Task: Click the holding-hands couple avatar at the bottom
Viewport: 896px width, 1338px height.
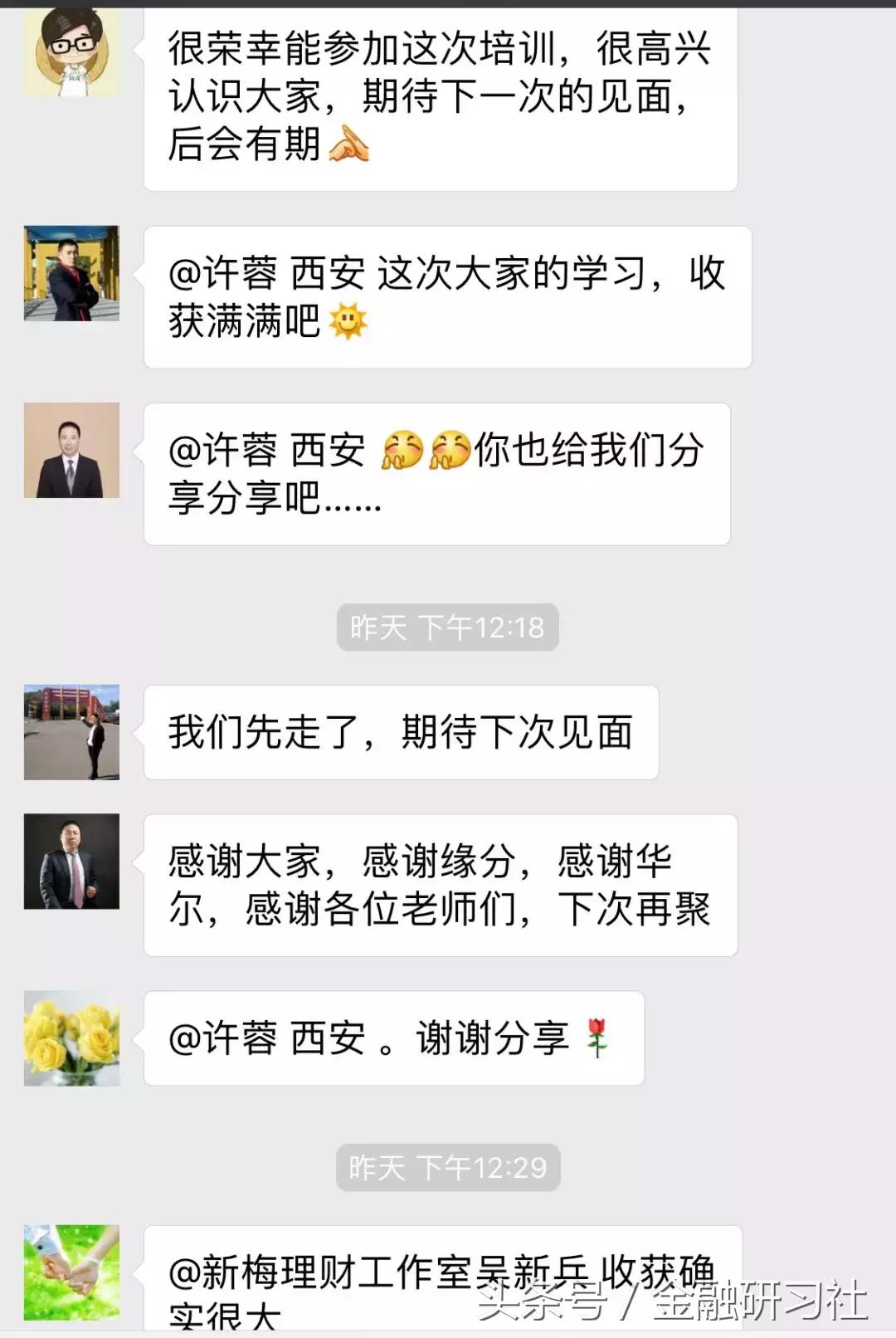Action: click(71, 1270)
